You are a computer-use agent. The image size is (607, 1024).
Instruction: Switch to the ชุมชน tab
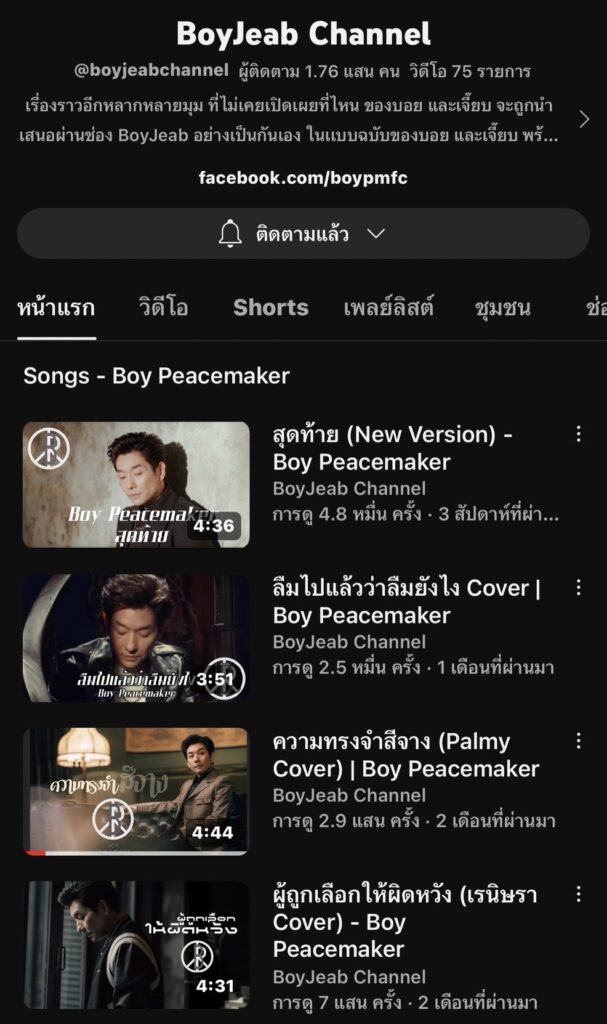[x=502, y=307]
